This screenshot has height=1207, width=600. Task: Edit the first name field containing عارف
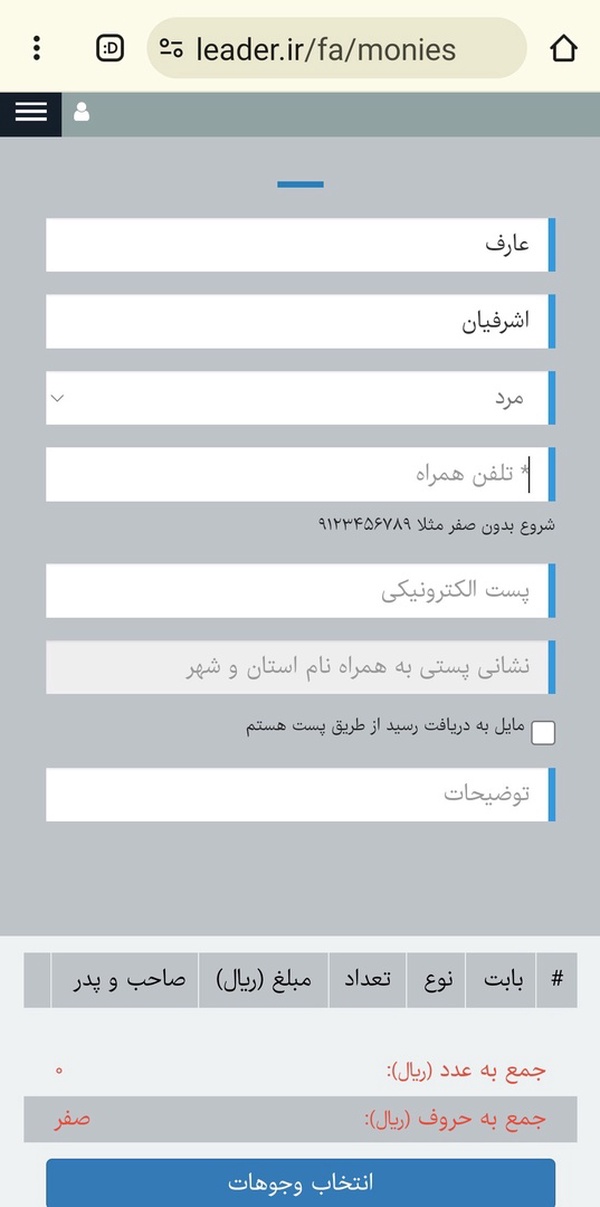[x=300, y=245]
